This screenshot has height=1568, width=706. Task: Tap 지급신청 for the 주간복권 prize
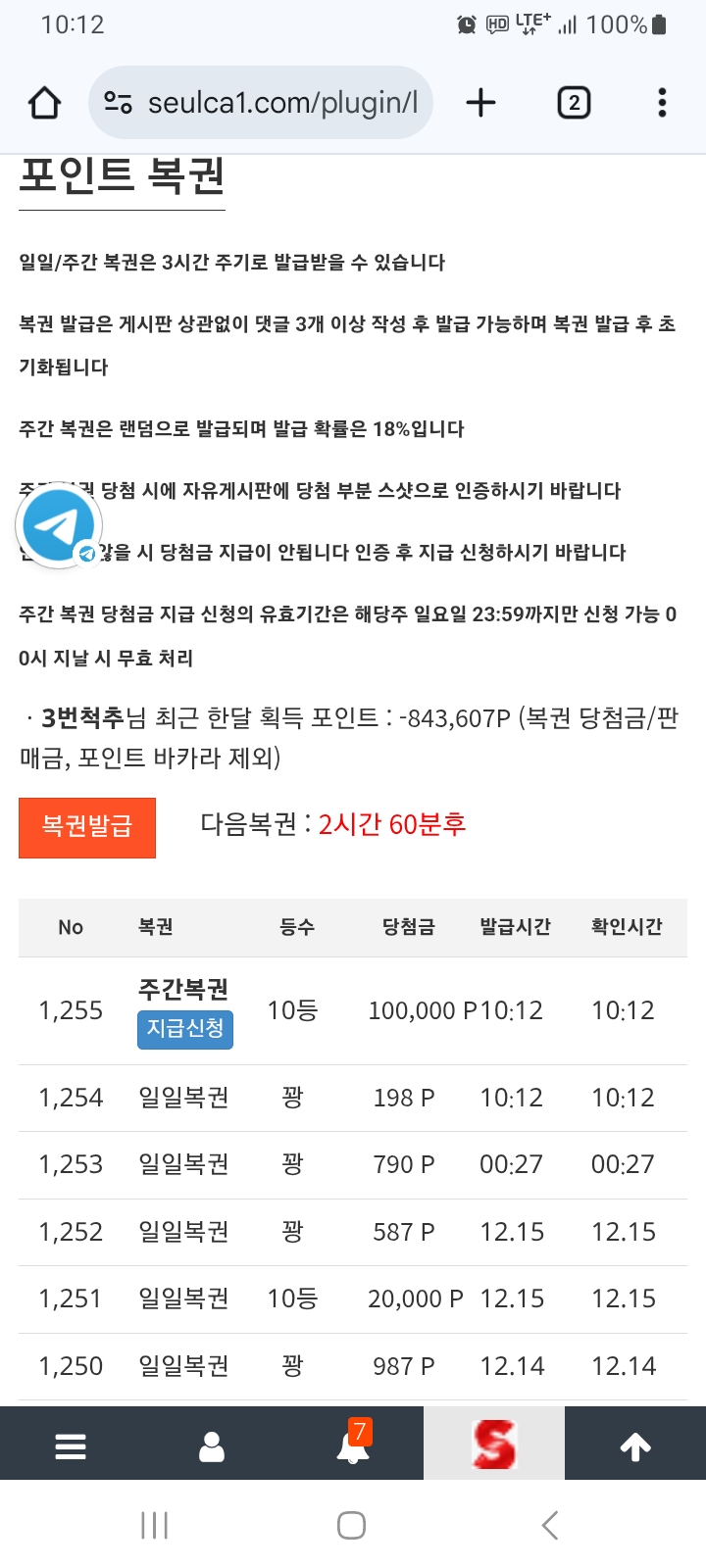[185, 1029]
